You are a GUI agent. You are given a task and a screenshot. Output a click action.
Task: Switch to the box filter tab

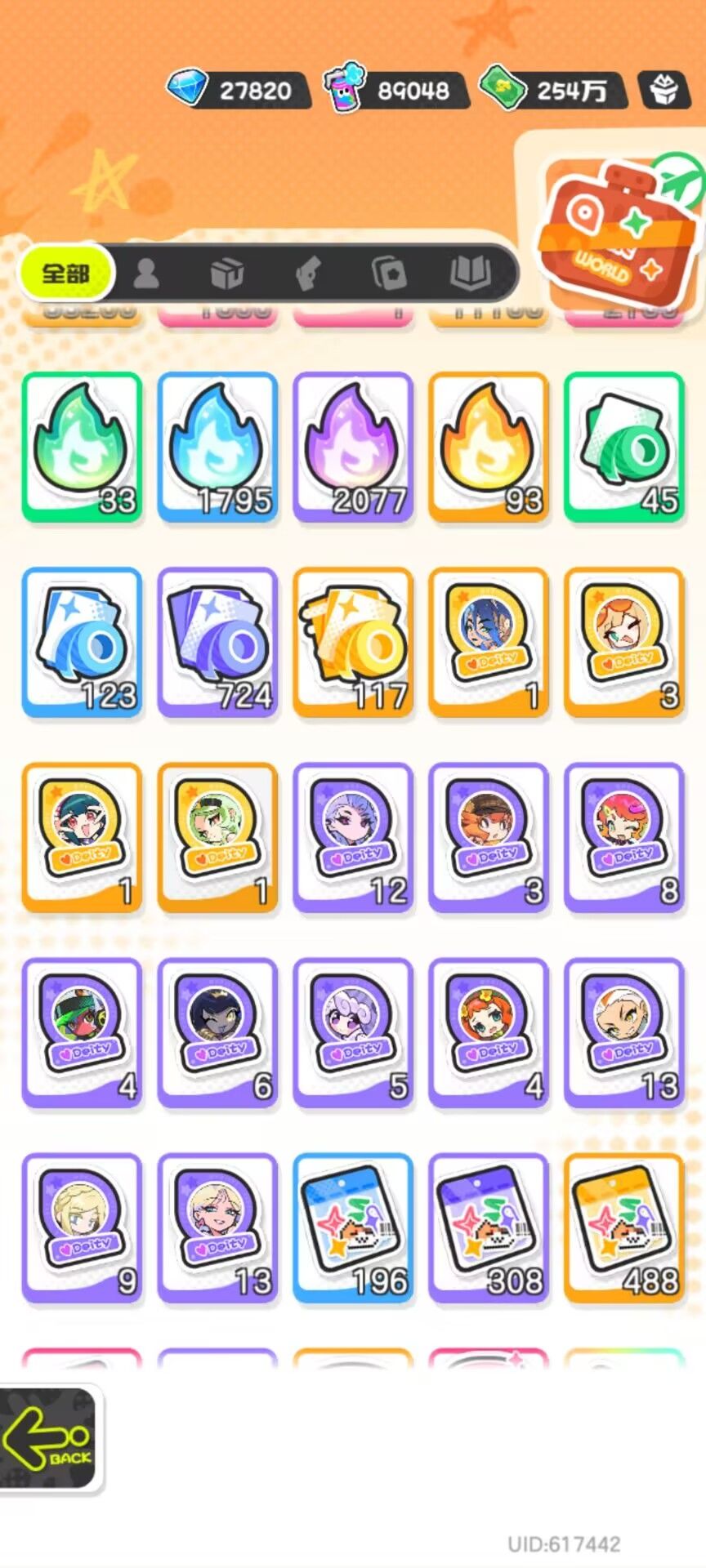point(227,274)
